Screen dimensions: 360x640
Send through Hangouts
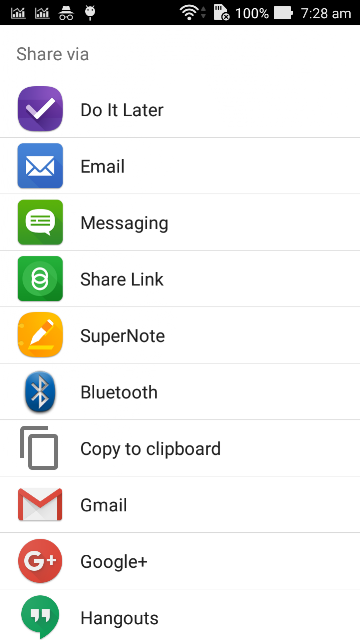[180, 615]
